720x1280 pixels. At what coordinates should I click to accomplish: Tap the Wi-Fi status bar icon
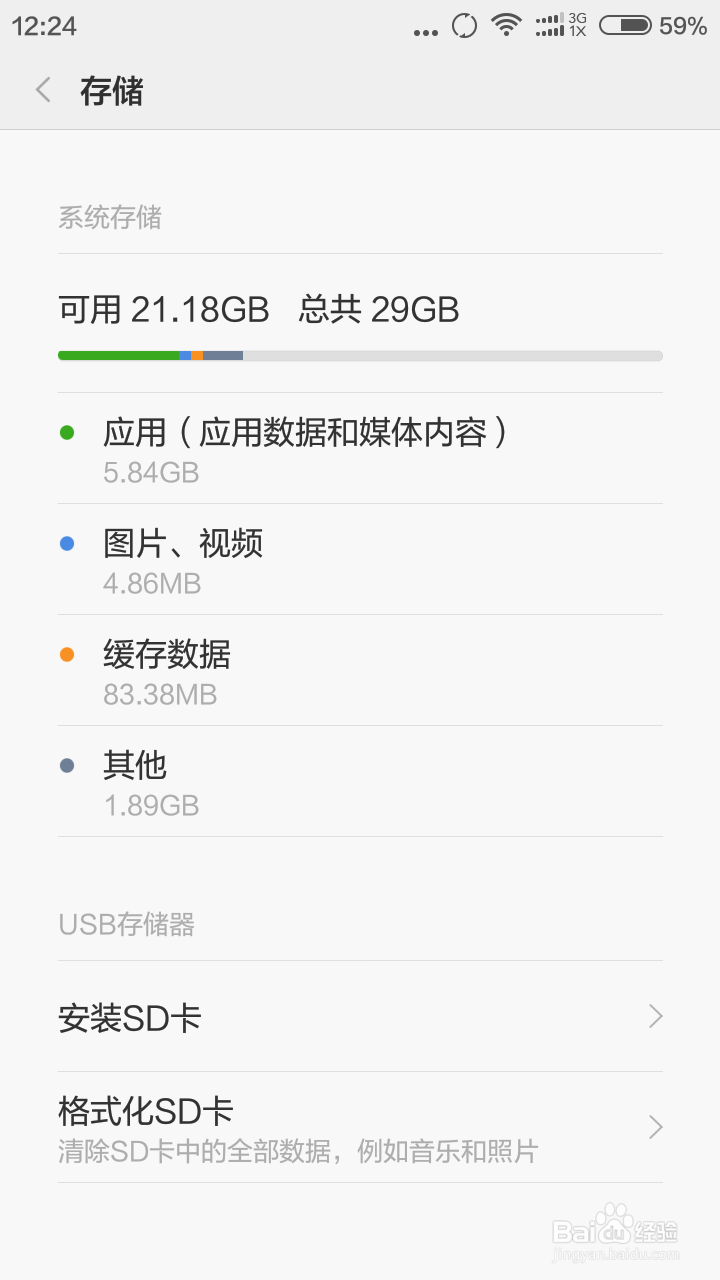506,26
